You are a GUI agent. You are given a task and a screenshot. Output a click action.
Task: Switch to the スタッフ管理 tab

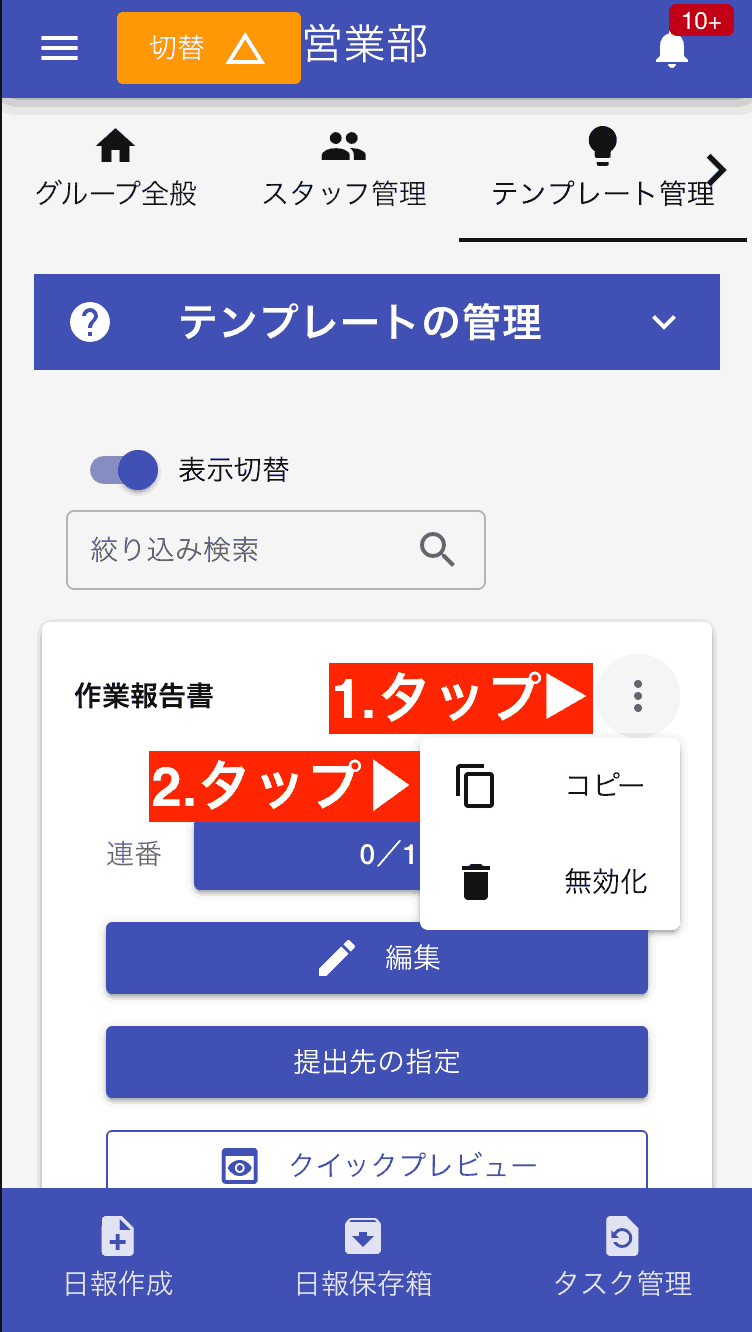tap(344, 165)
